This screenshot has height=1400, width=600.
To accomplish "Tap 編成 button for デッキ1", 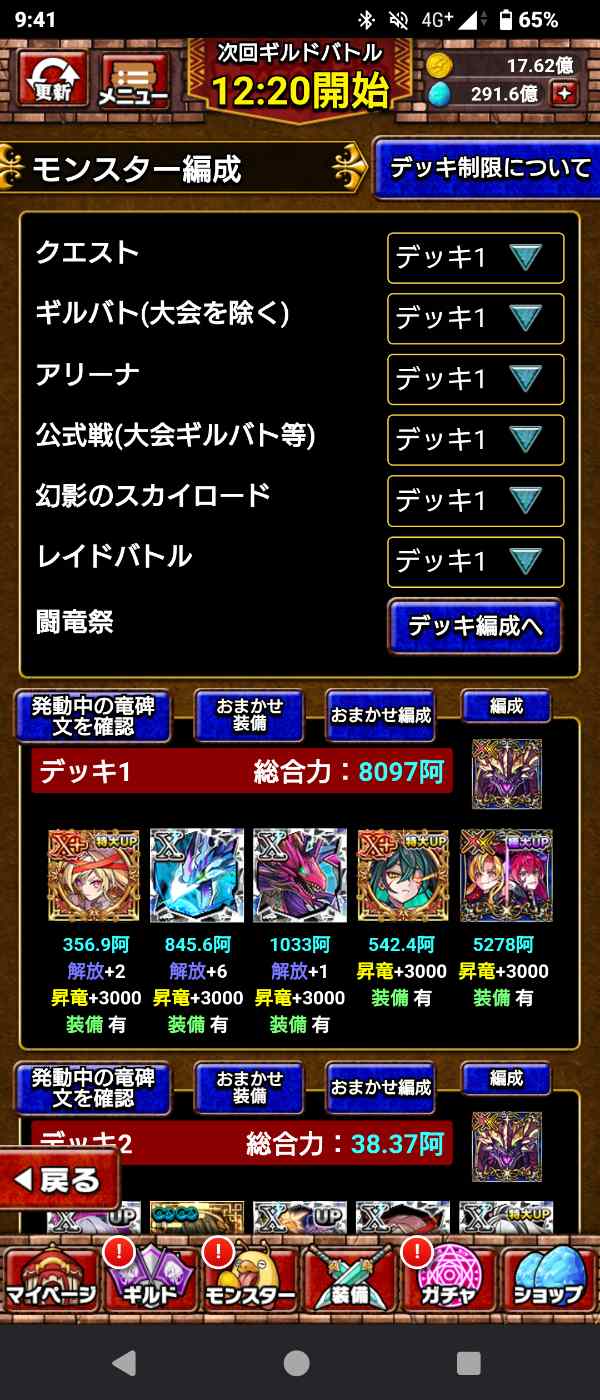I will [x=506, y=707].
